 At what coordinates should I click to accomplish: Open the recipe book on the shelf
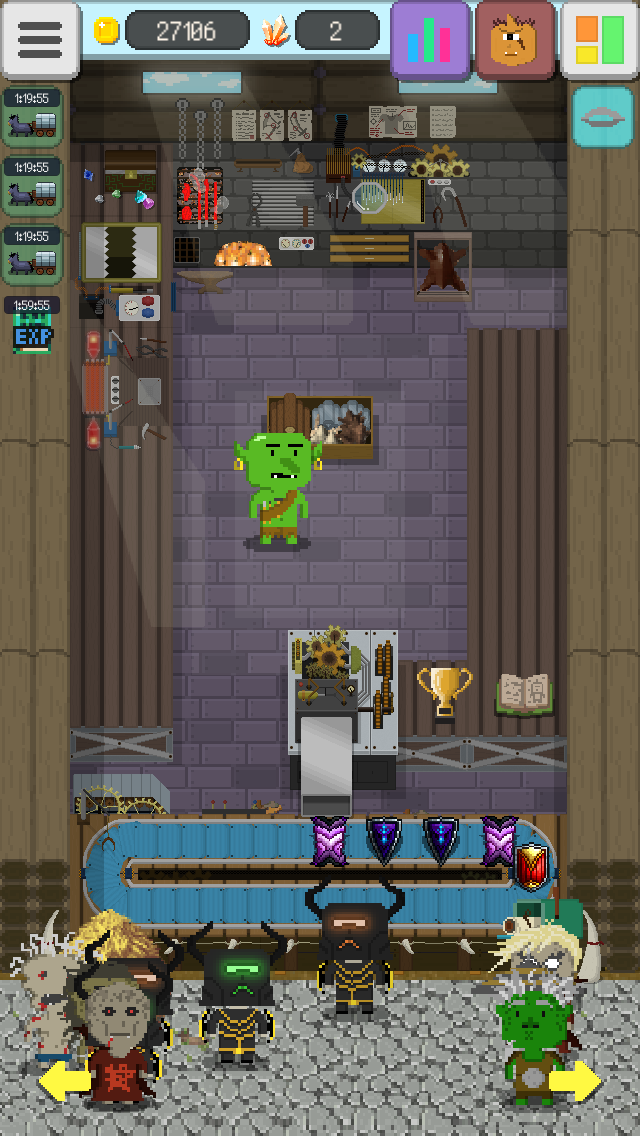coord(525,693)
